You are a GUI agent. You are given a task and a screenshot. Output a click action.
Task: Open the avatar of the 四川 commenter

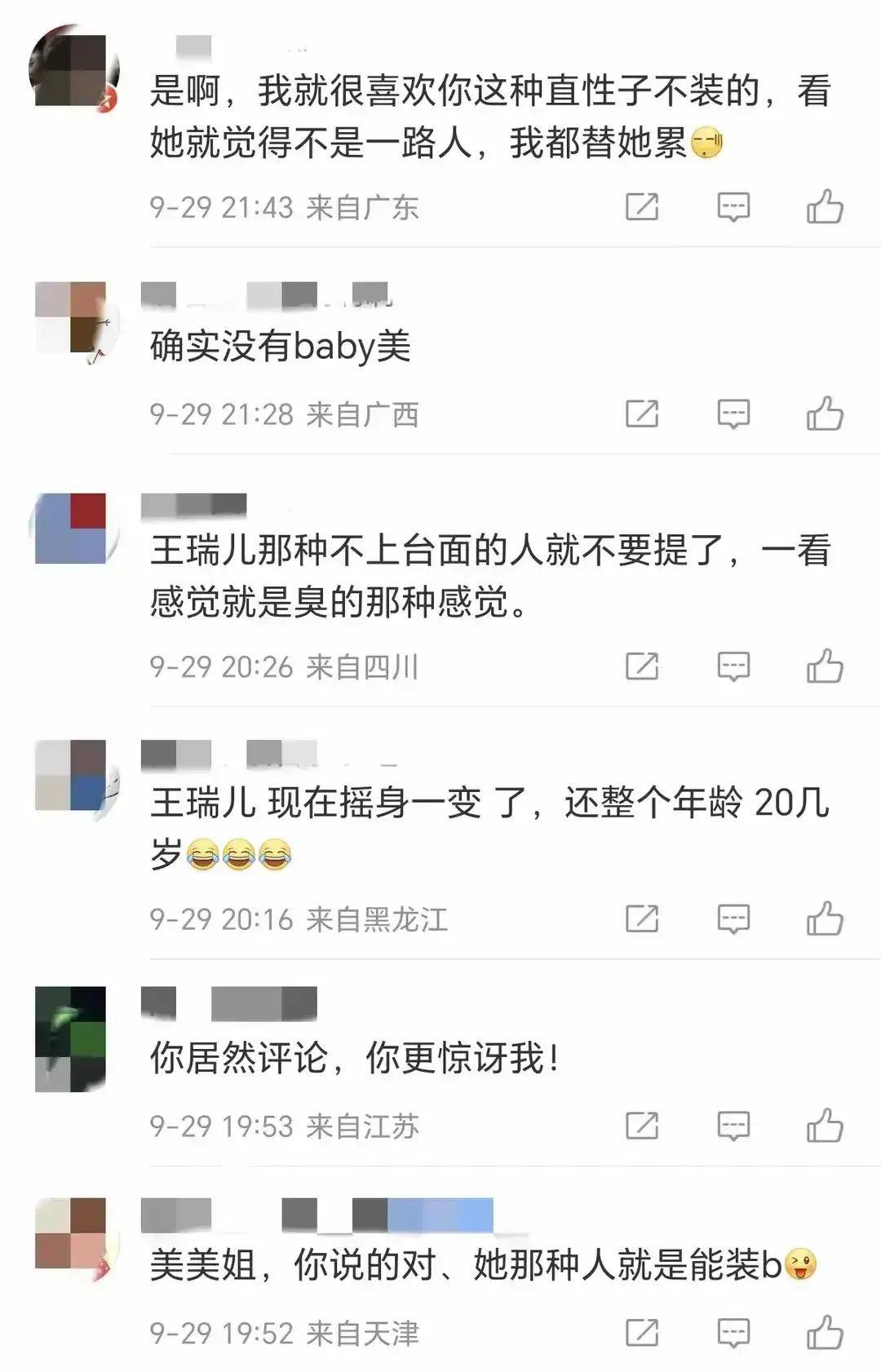[x=71, y=529]
